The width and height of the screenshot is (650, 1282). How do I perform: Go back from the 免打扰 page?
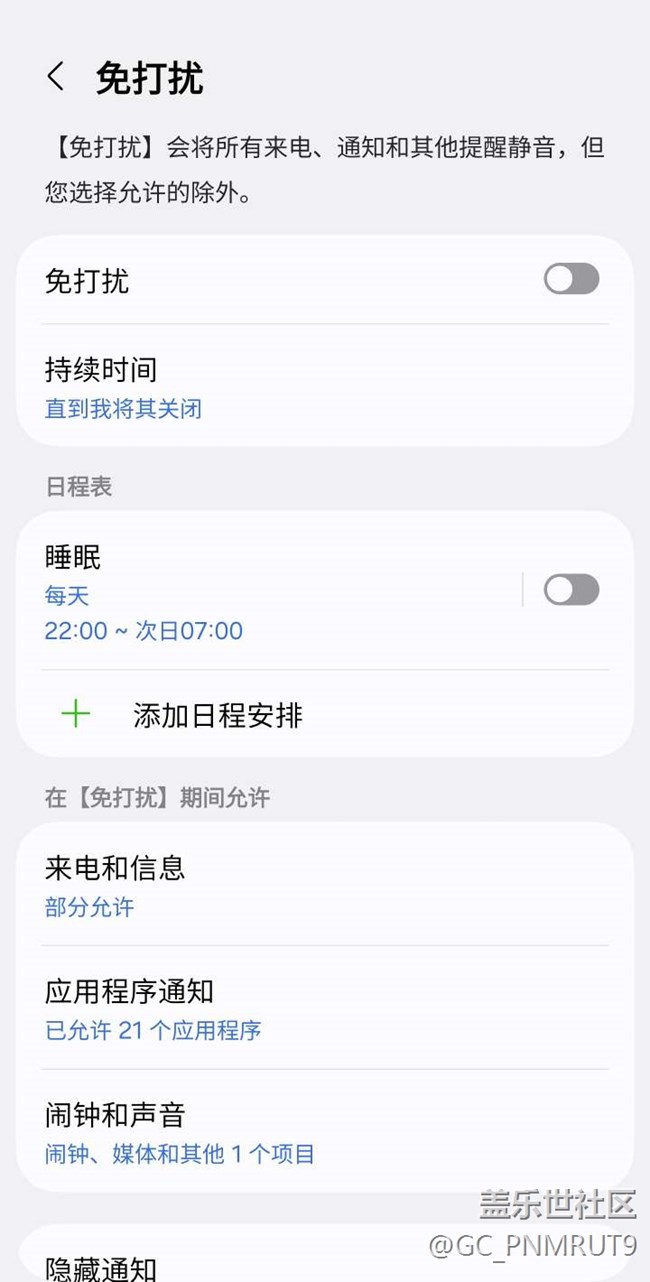pyautogui.click(x=56, y=77)
